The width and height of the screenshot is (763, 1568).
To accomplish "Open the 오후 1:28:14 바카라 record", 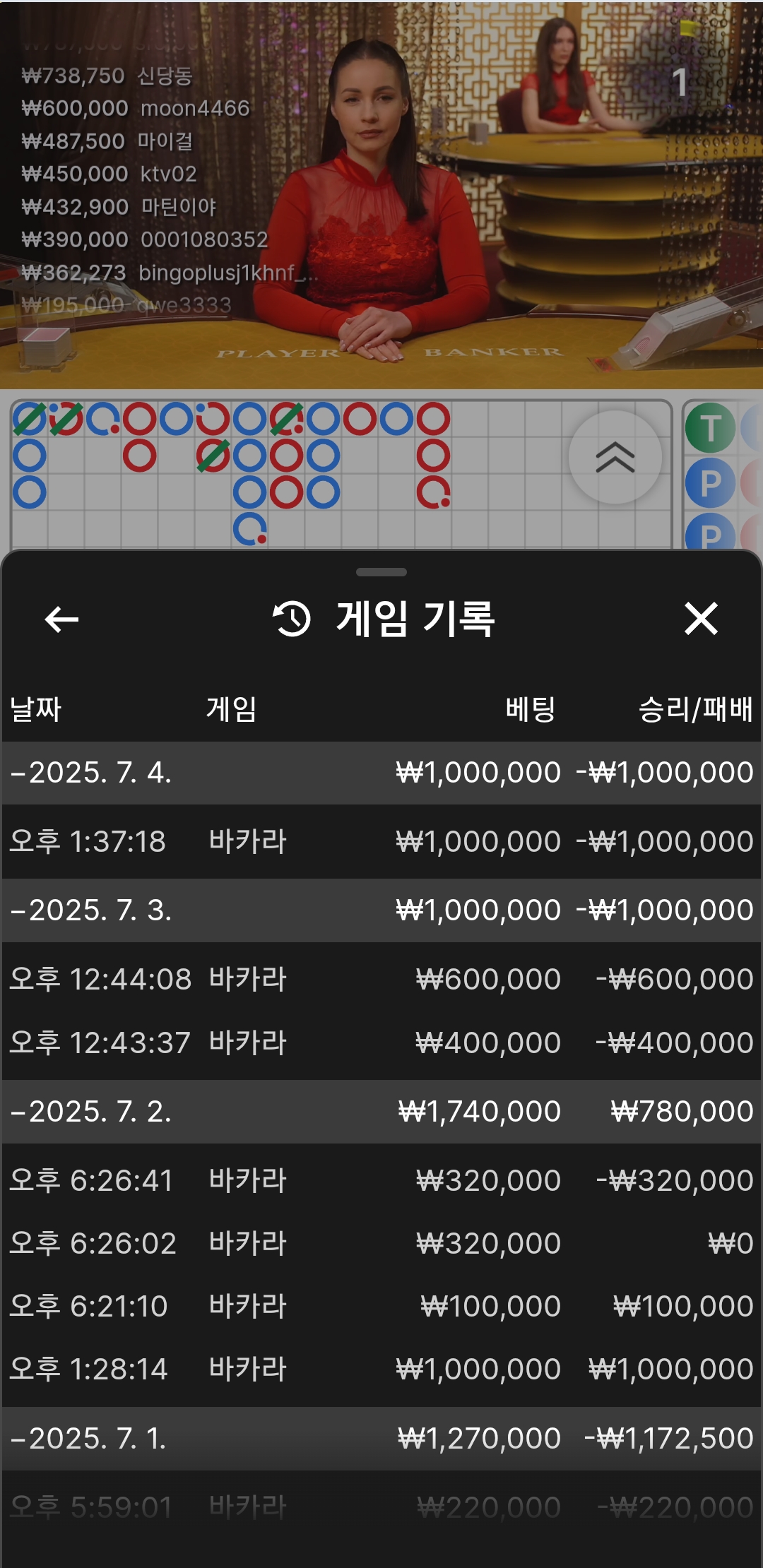I will point(381,1370).
